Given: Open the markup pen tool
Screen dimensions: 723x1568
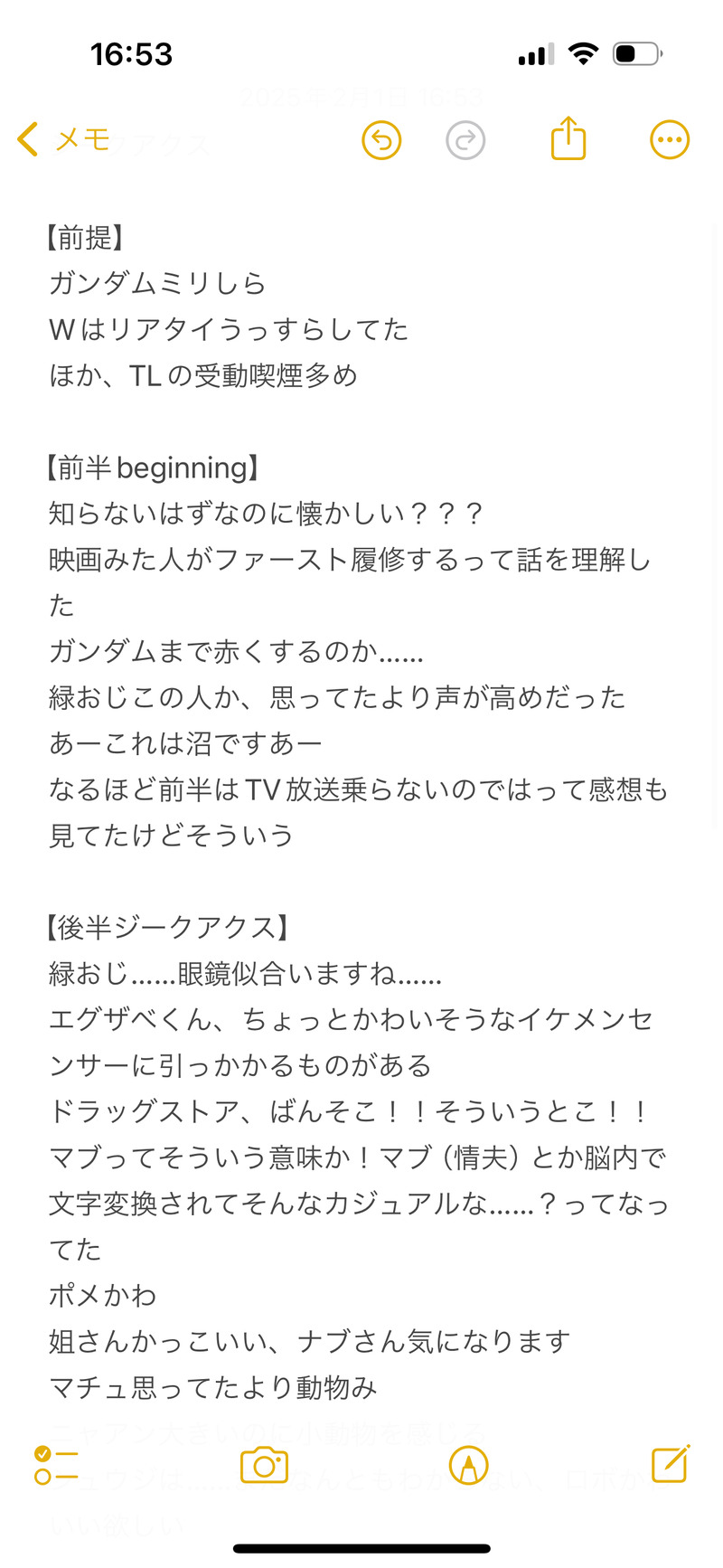Looking at the screenshot, I should point(468,1464).
